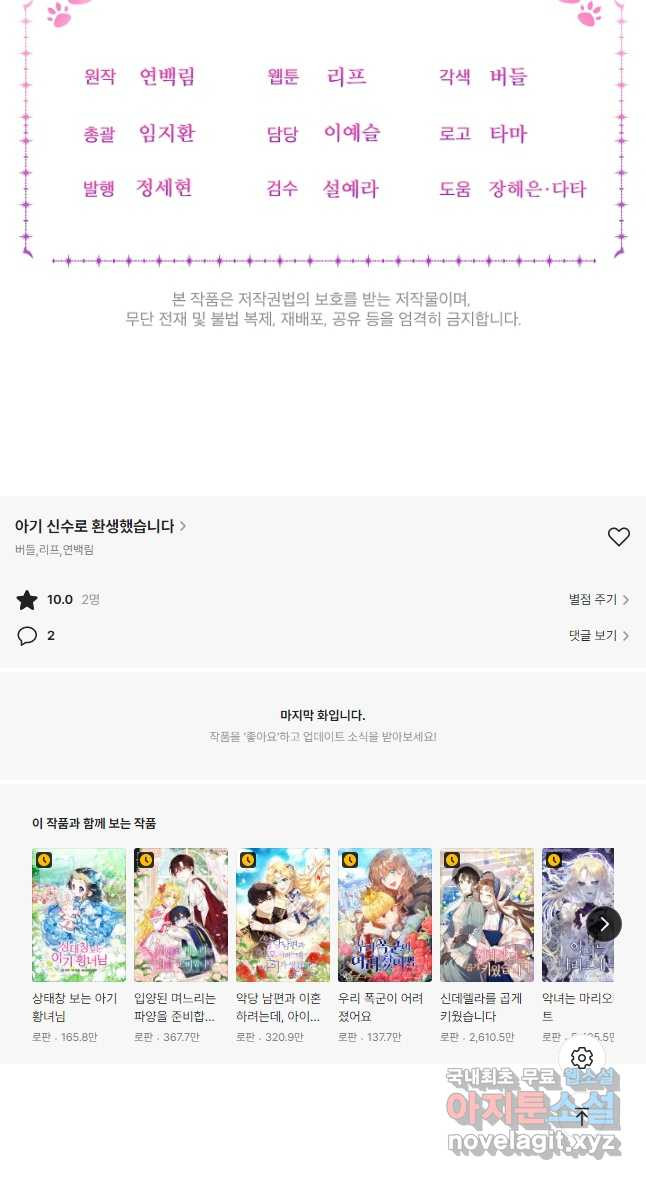Open the comment bubble icon
646x1180 pixels.
click(27, 636)
